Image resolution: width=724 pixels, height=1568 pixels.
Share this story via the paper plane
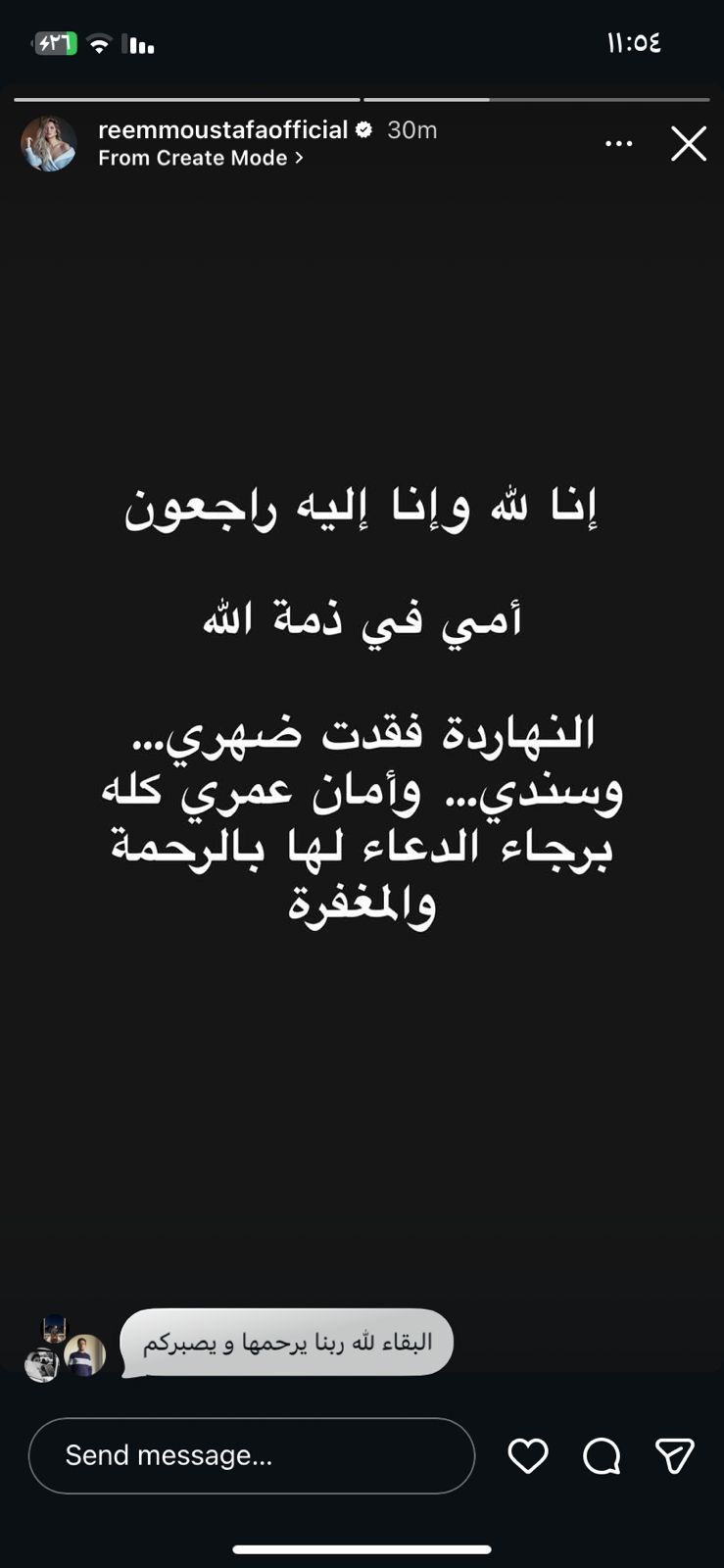click(x=675, y=1455)
